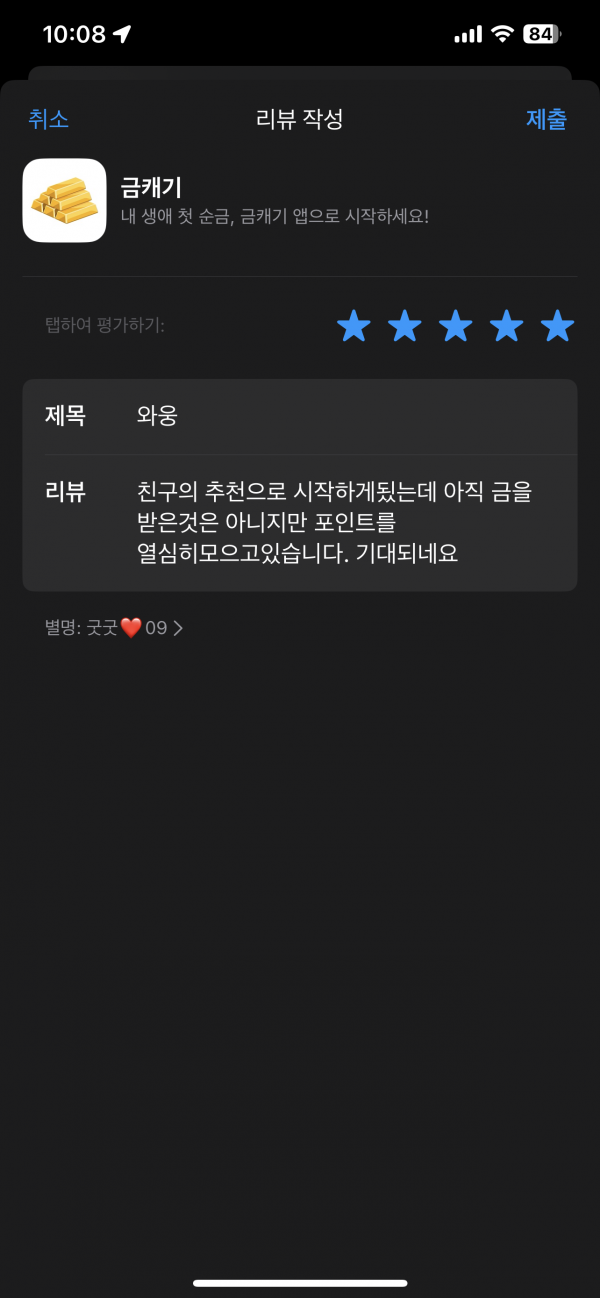Edit the 제목 title field
The width and height of the screenshot is (600, 1298).
[x=300, y=416]
